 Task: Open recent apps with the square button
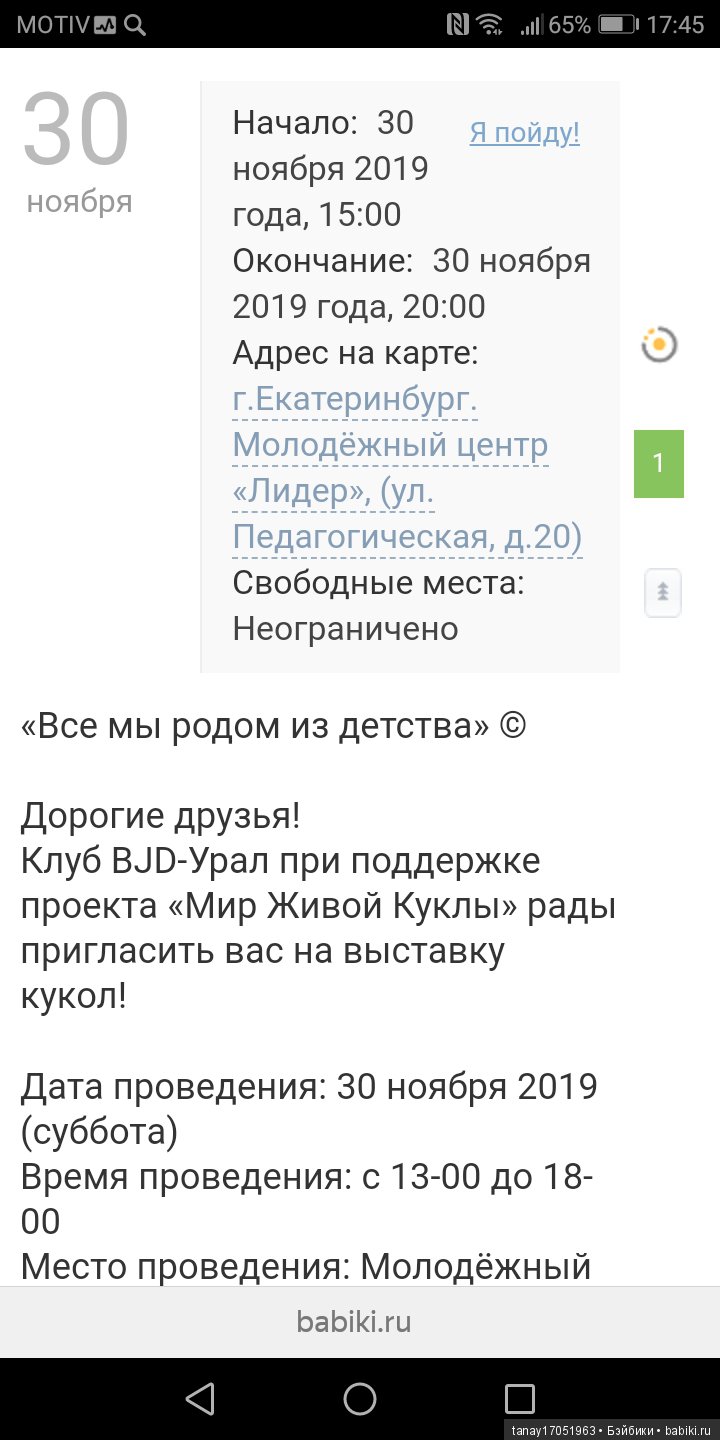[x=519, y=1398]
